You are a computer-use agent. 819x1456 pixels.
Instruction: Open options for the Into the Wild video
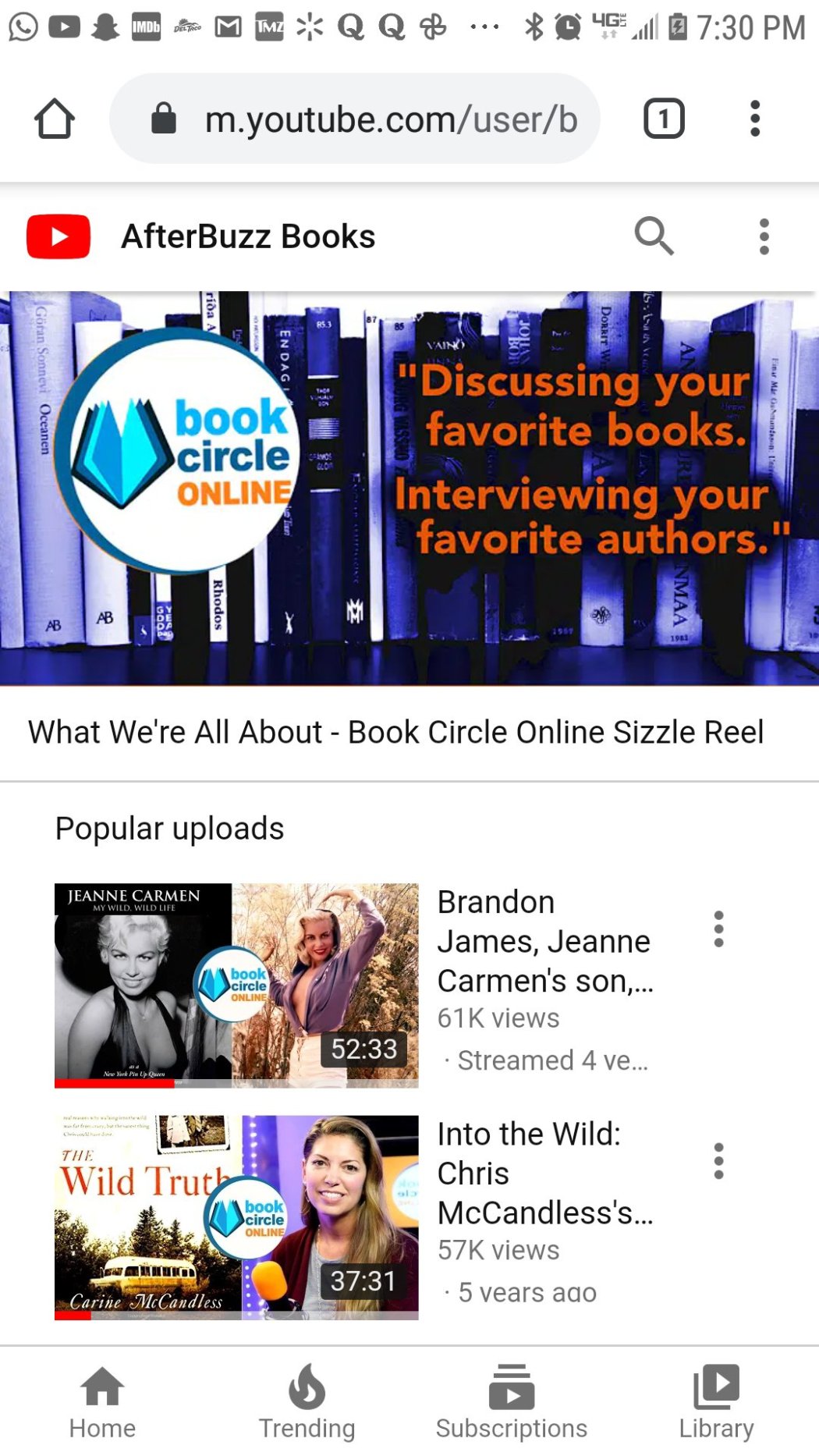point(718,1162)
